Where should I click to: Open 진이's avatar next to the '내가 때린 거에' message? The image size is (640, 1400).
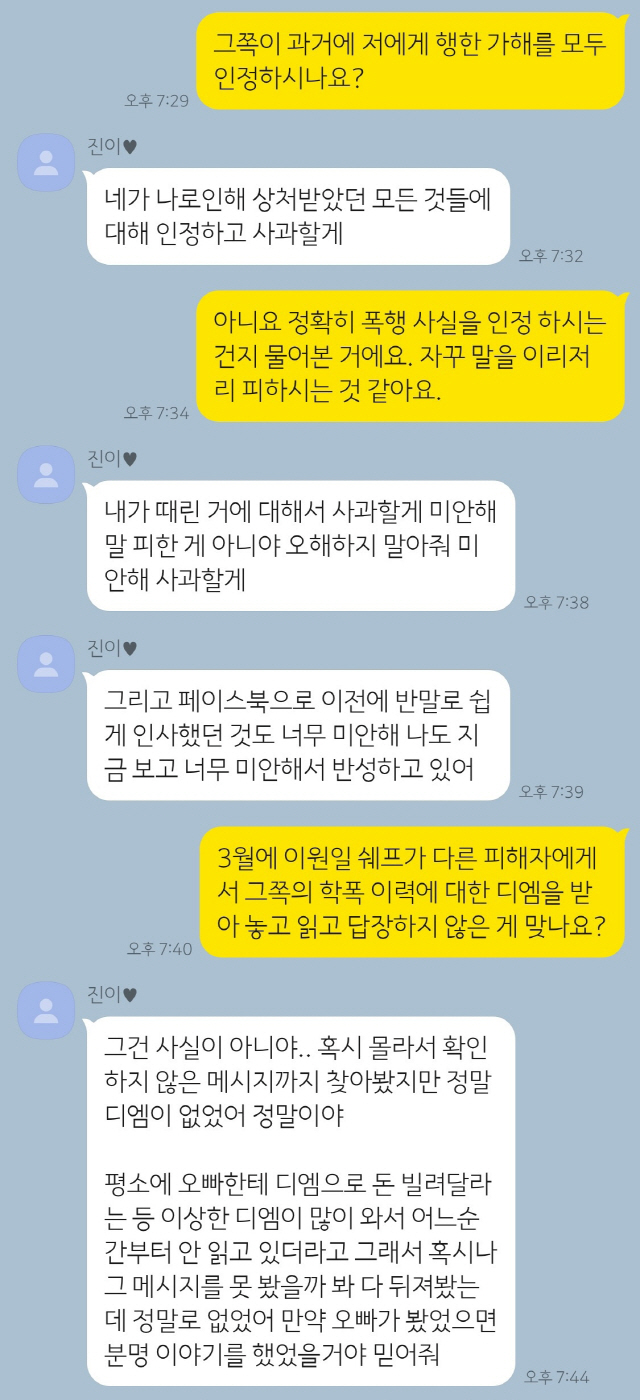click(46, 474)
